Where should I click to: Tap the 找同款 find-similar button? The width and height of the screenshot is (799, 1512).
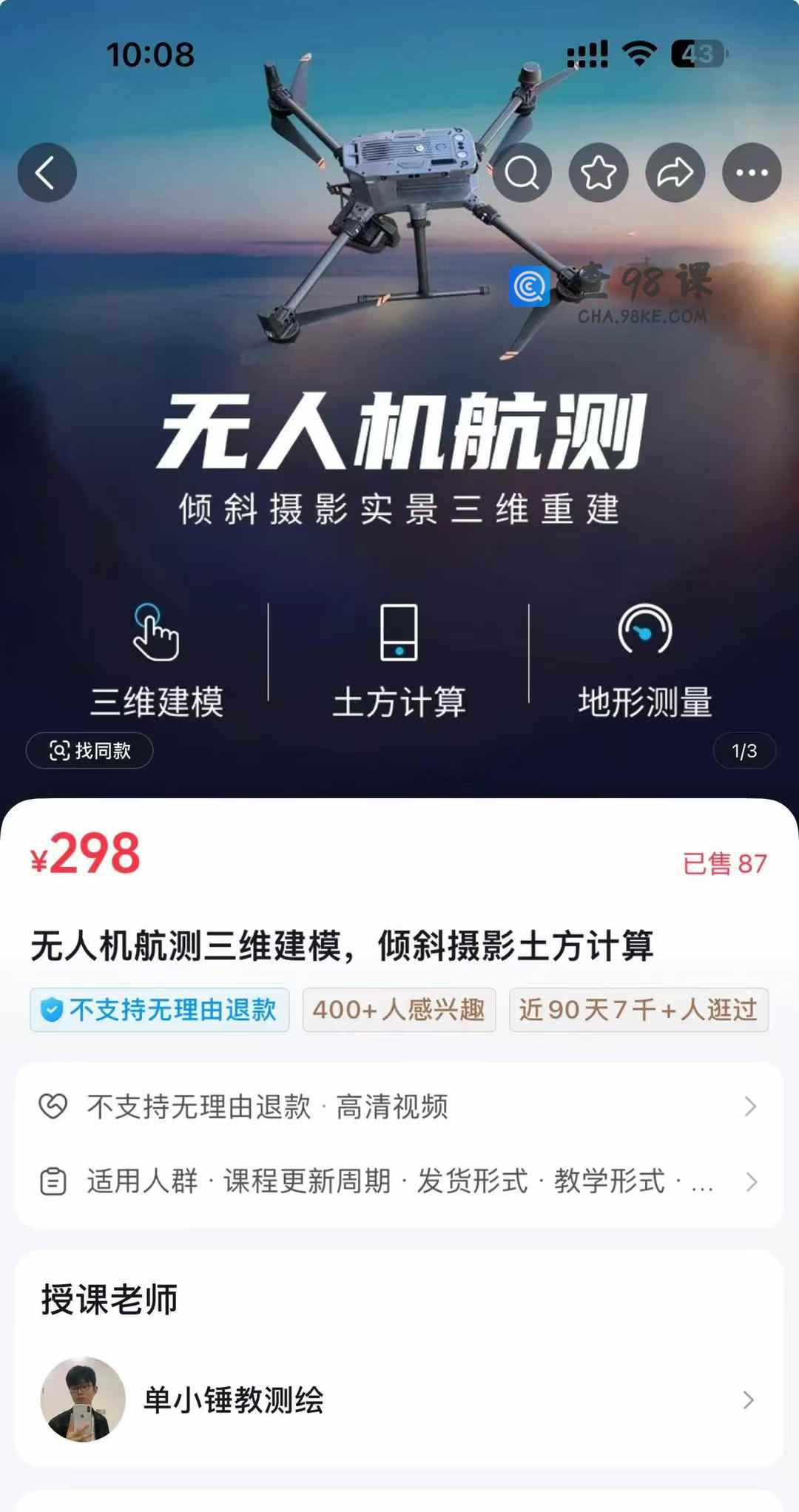point(90,751)
